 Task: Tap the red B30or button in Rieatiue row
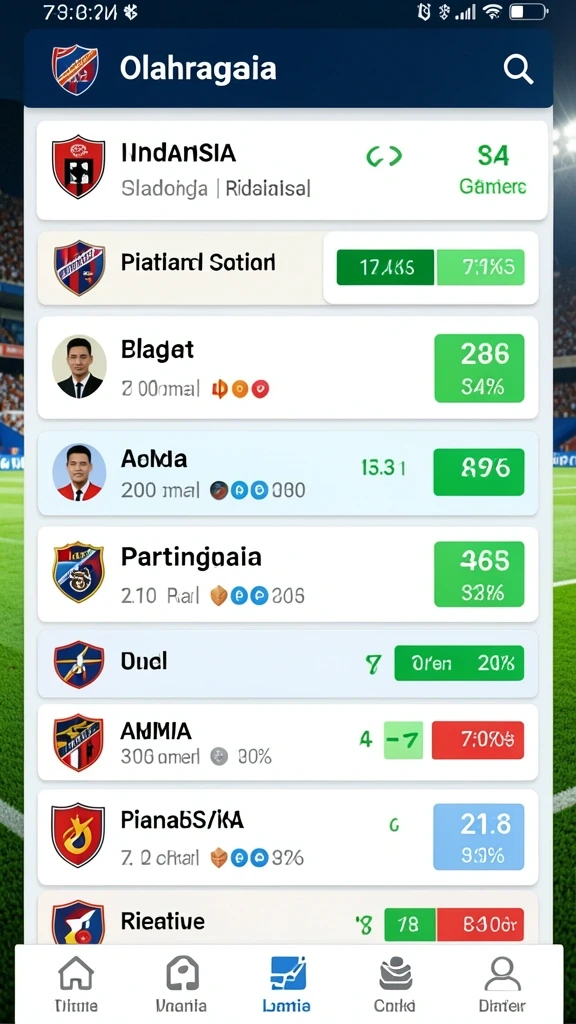tap(480, 924)
